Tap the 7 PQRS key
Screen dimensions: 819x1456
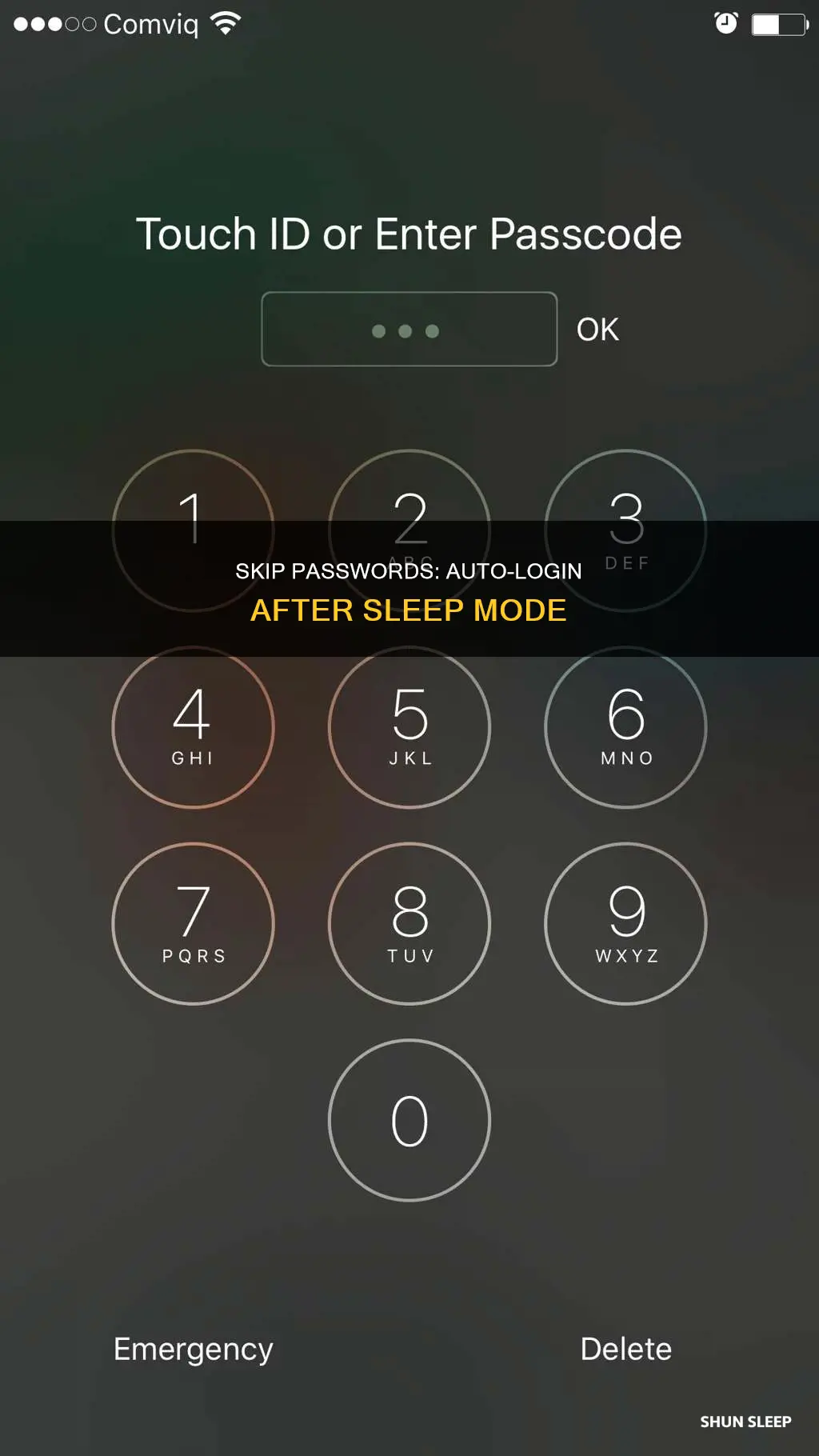pyautogui.click(x=193, y=924)
